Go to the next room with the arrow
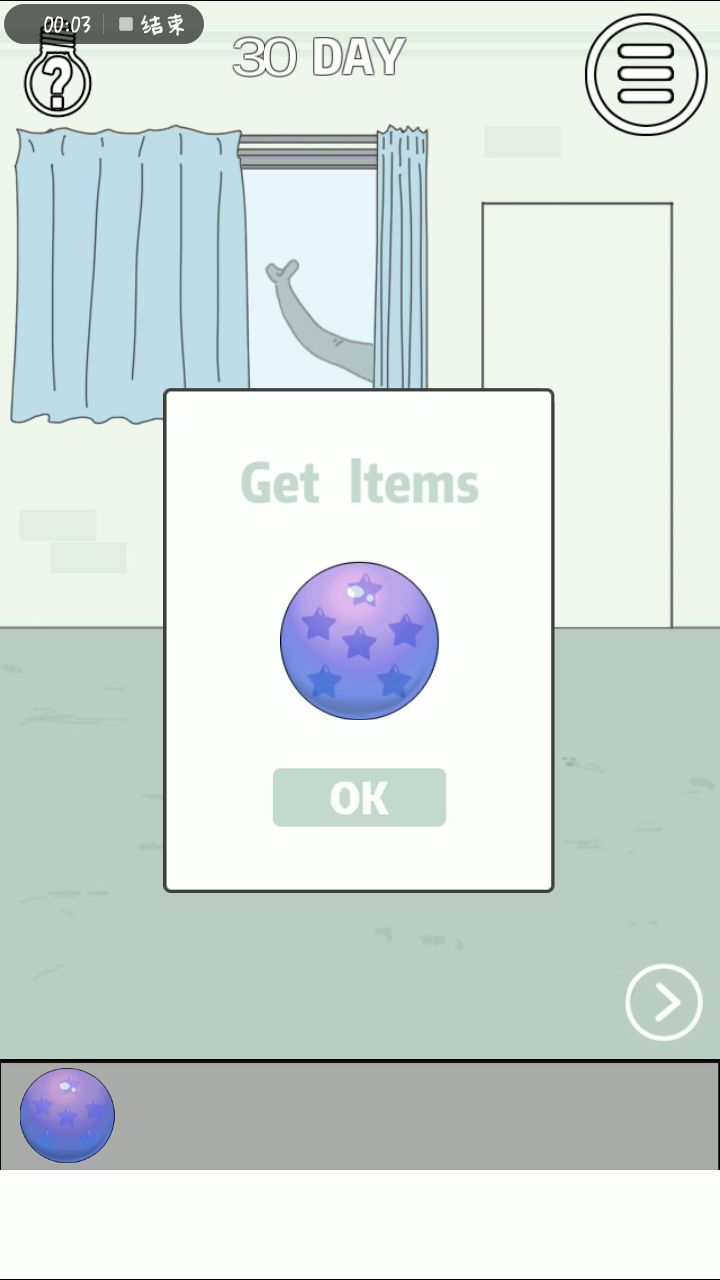Image resolution: width=720 pixels, height=1280 pixels. (664, 1002)
